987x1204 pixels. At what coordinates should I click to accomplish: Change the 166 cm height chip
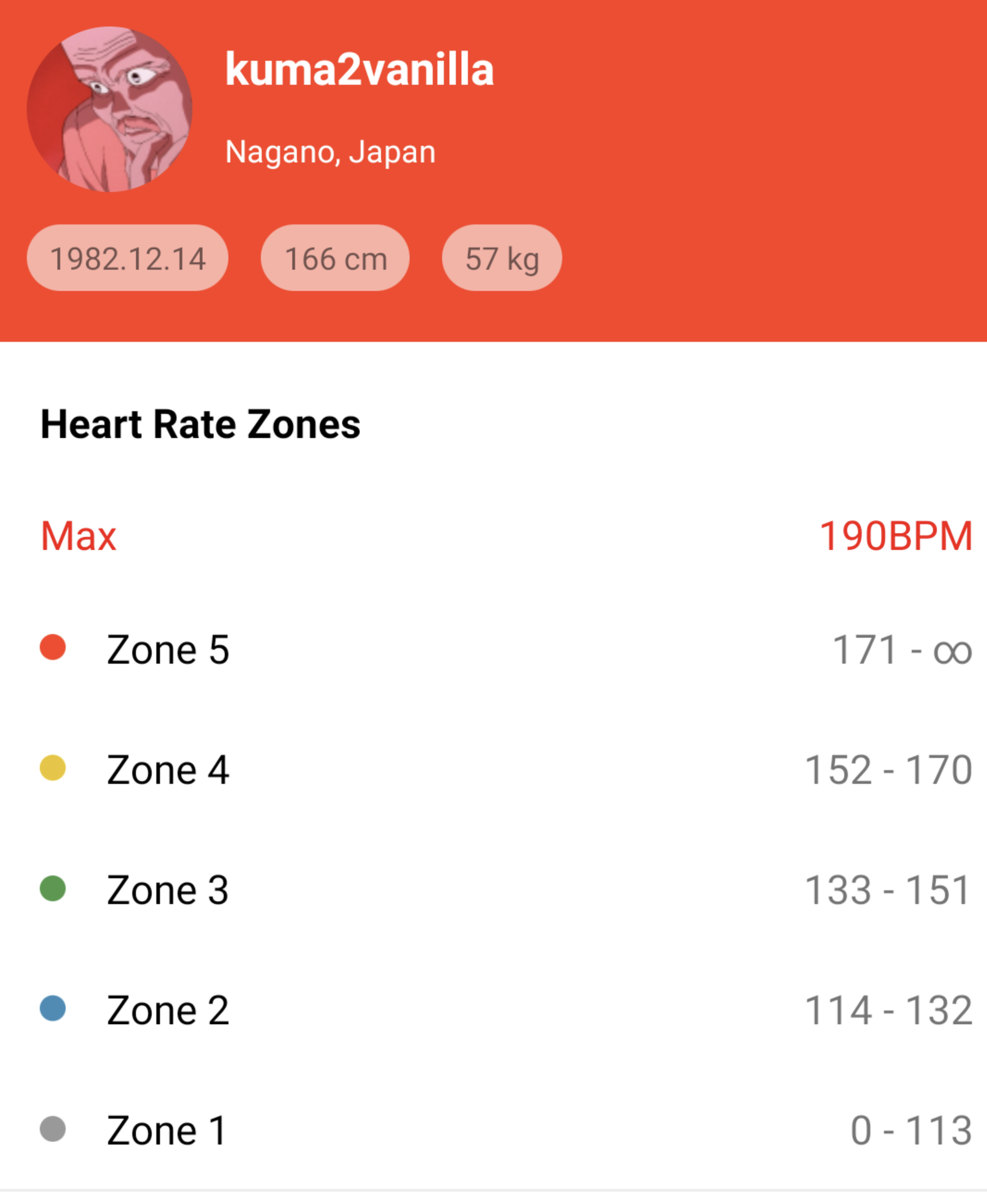(x=335, y=258)
